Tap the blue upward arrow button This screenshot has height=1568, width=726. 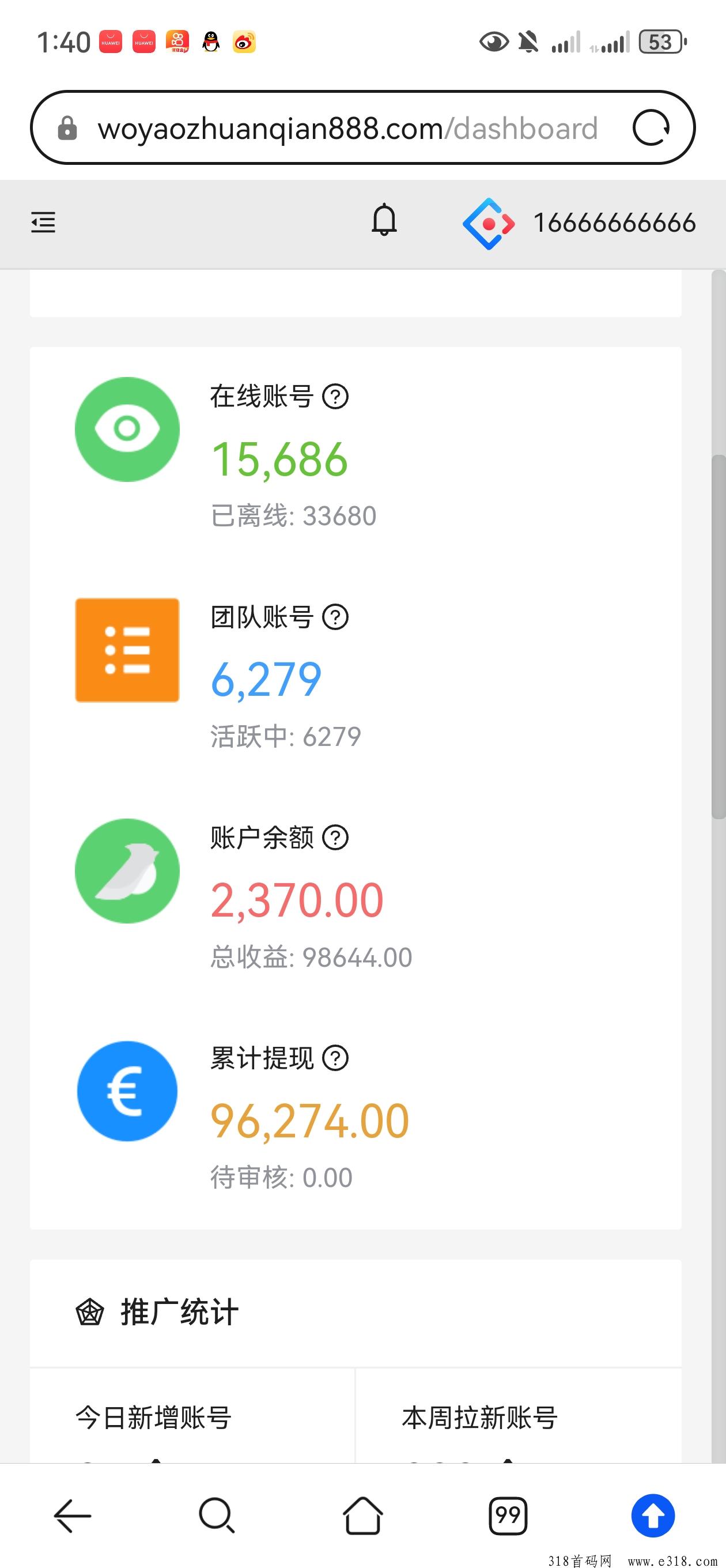[x=653, y=1516]
